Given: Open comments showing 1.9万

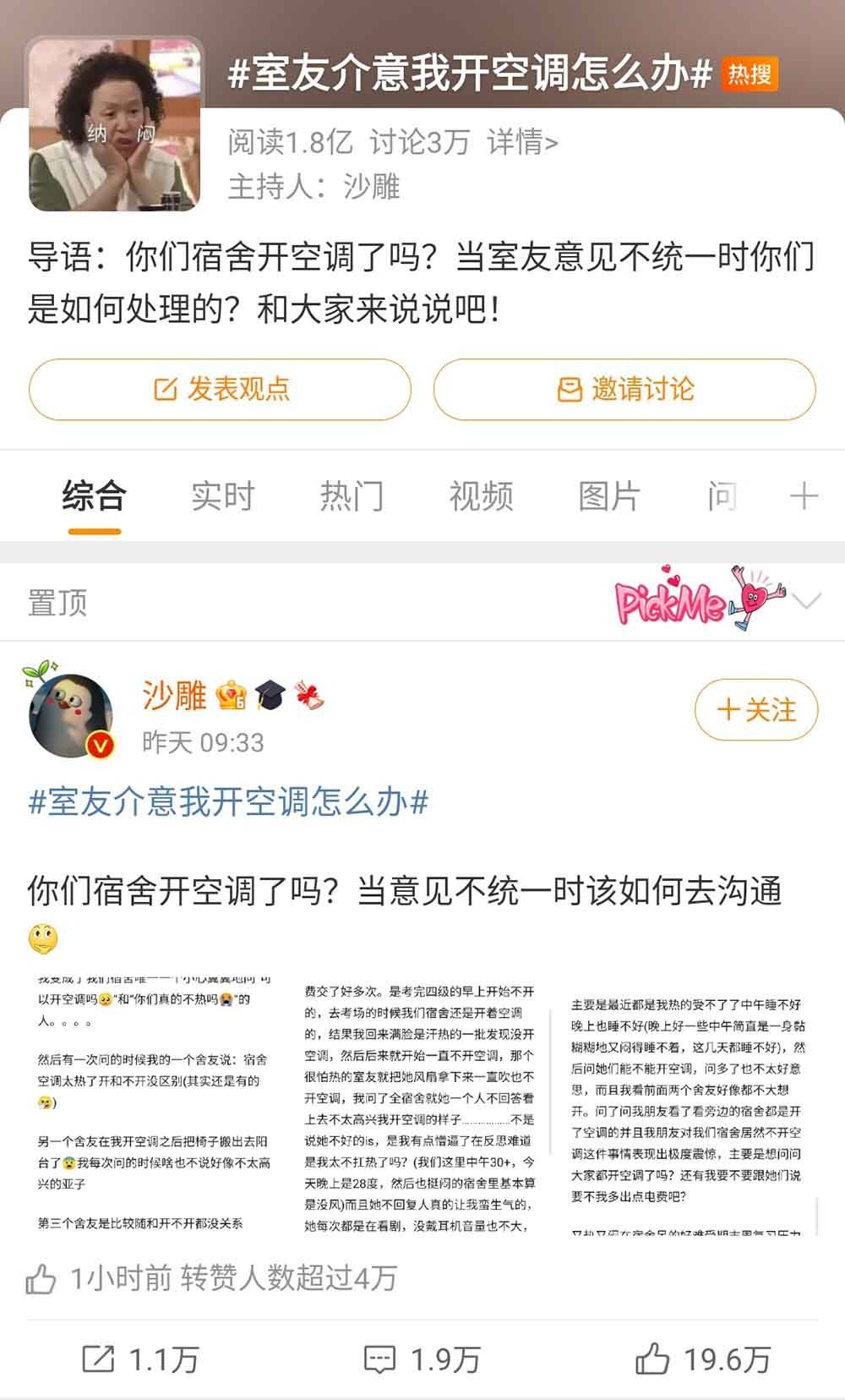Looking at the screenshot, I should pos(422,1359).
